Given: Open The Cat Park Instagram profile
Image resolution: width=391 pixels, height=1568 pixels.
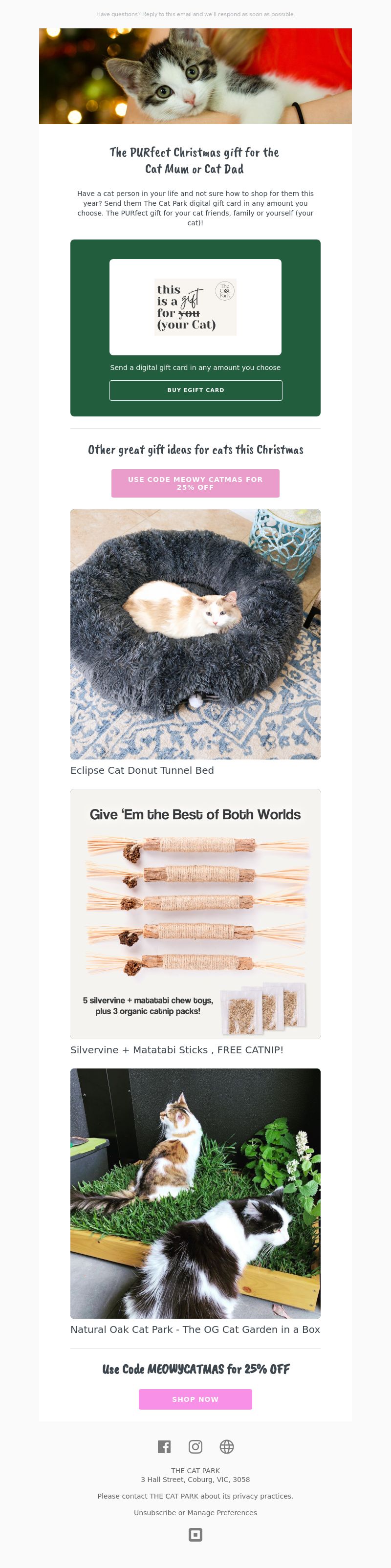Looking at the screenshot, I should point(195,1447).
